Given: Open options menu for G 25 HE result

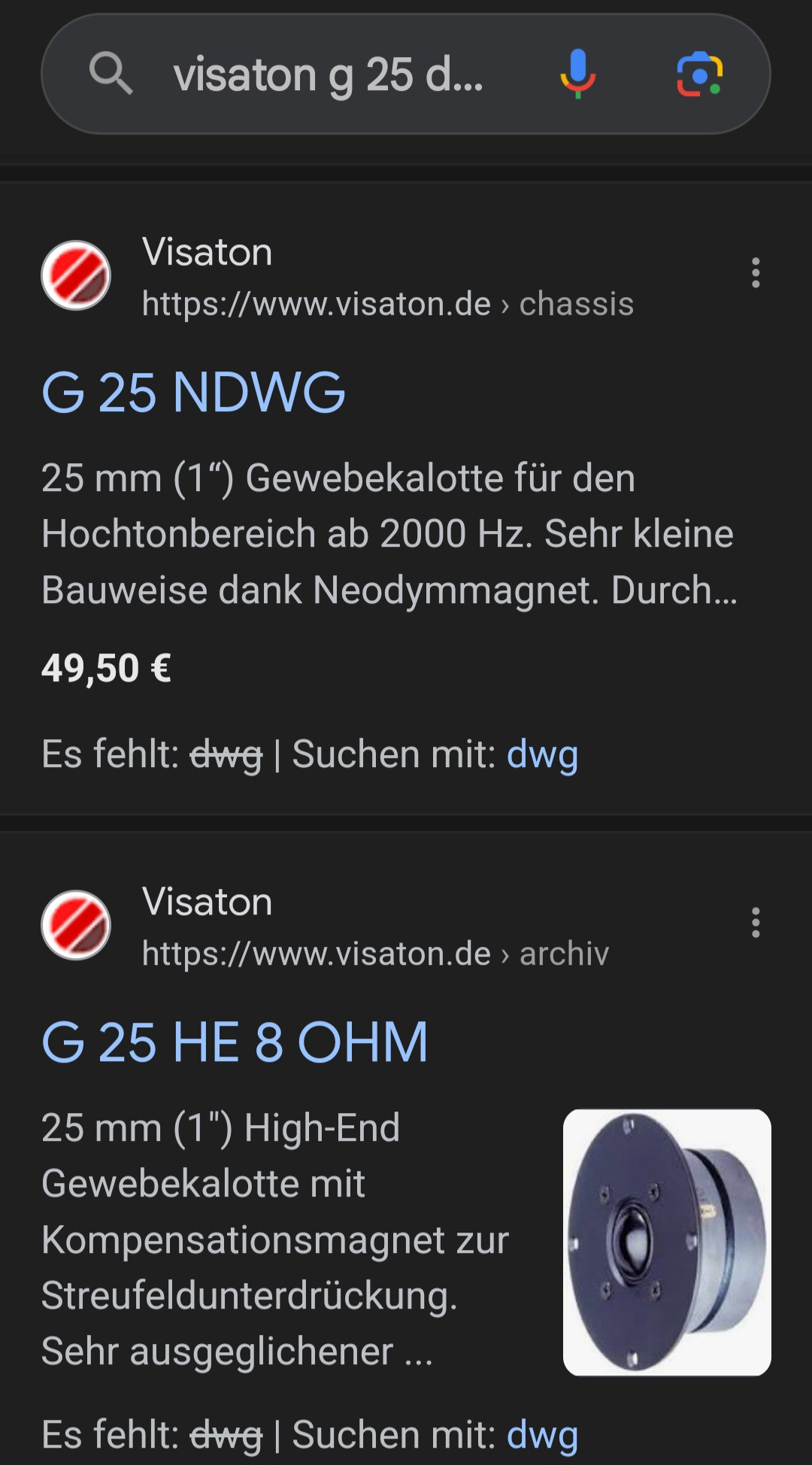Looking at the screenshot, I should (755, 923).
